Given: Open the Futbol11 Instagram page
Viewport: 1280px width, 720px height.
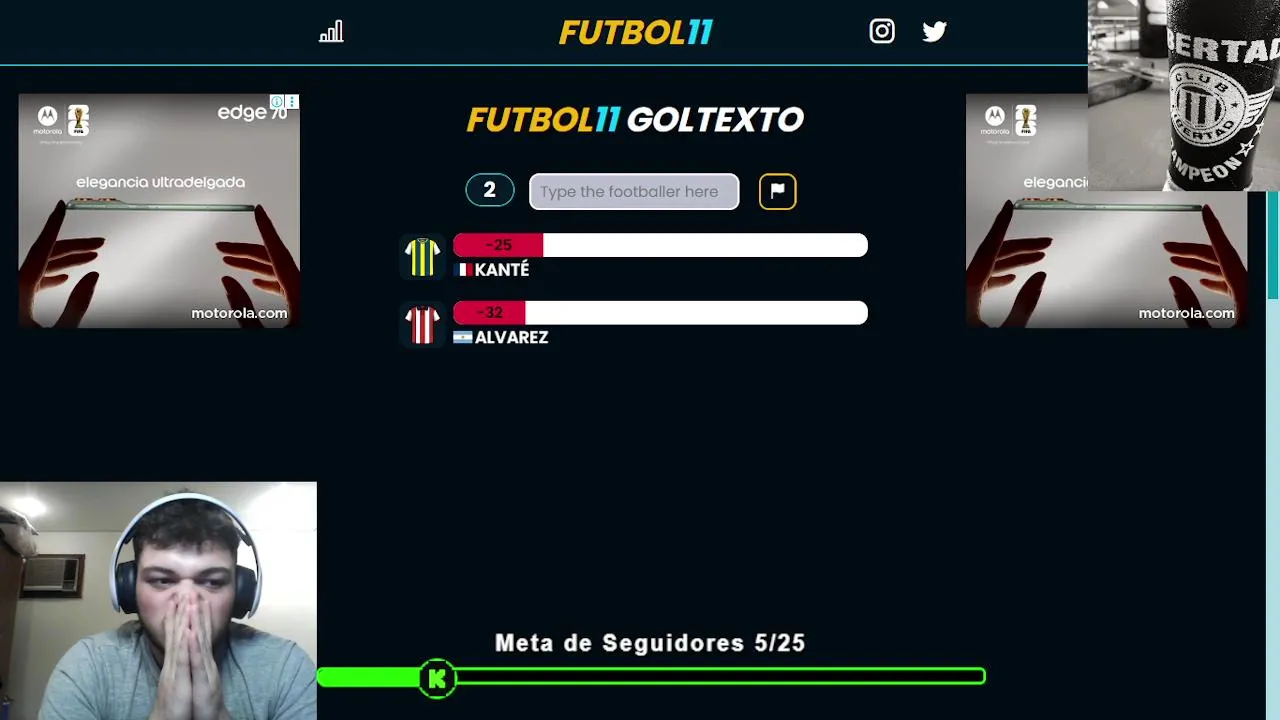Looking at the screenshot, I should coord(882,31).
